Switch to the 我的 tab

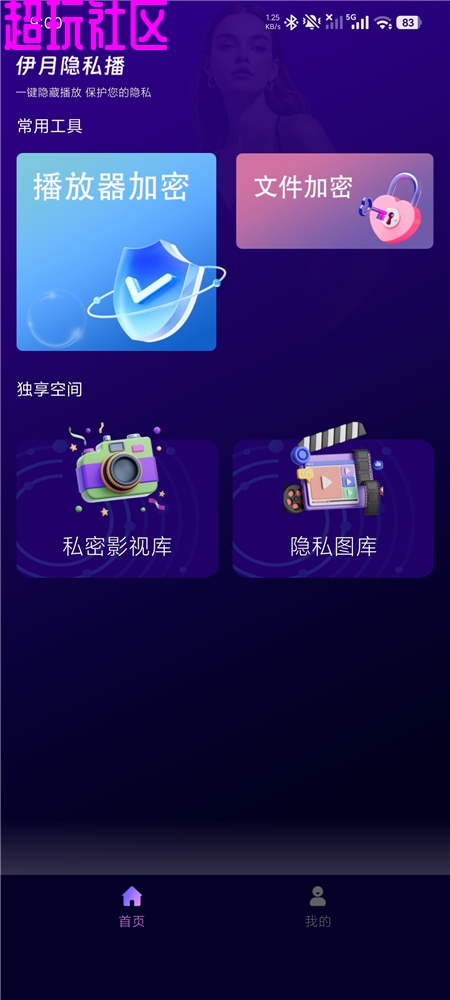tap(317, 907)
